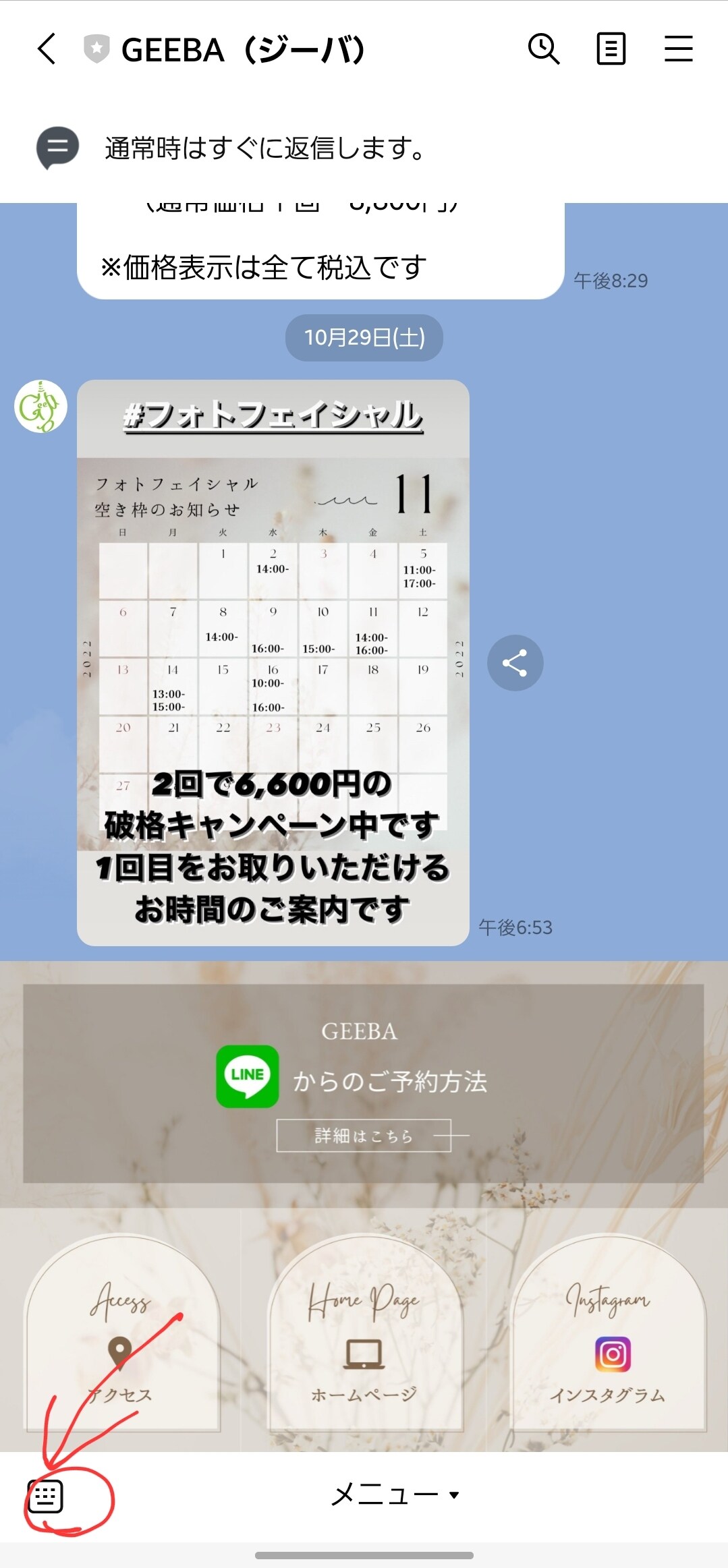Switch to the keyboard input
728x1568 pixels.
click(x=45, y=1497)
